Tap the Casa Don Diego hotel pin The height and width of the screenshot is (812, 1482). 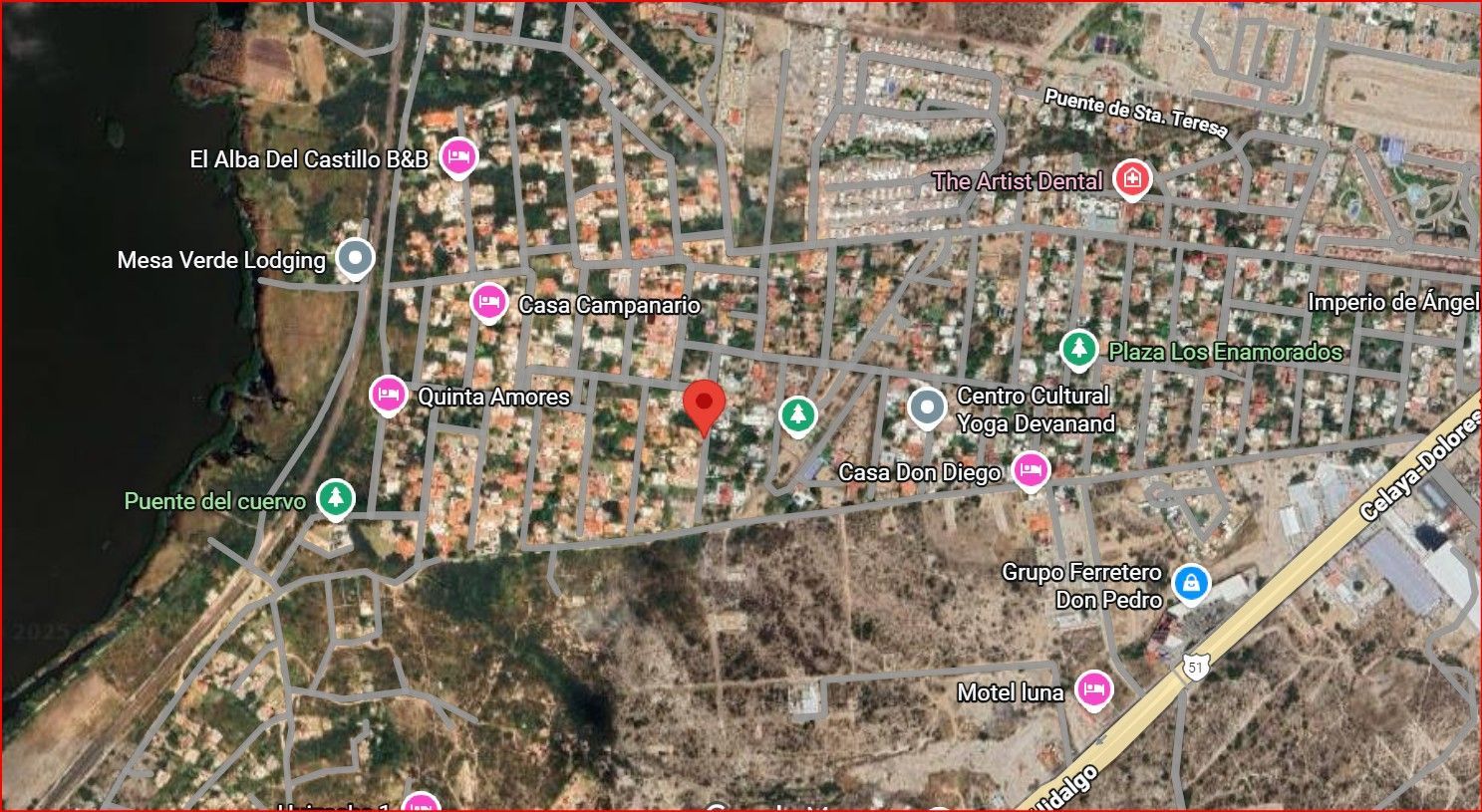[x=1032, y=469]
